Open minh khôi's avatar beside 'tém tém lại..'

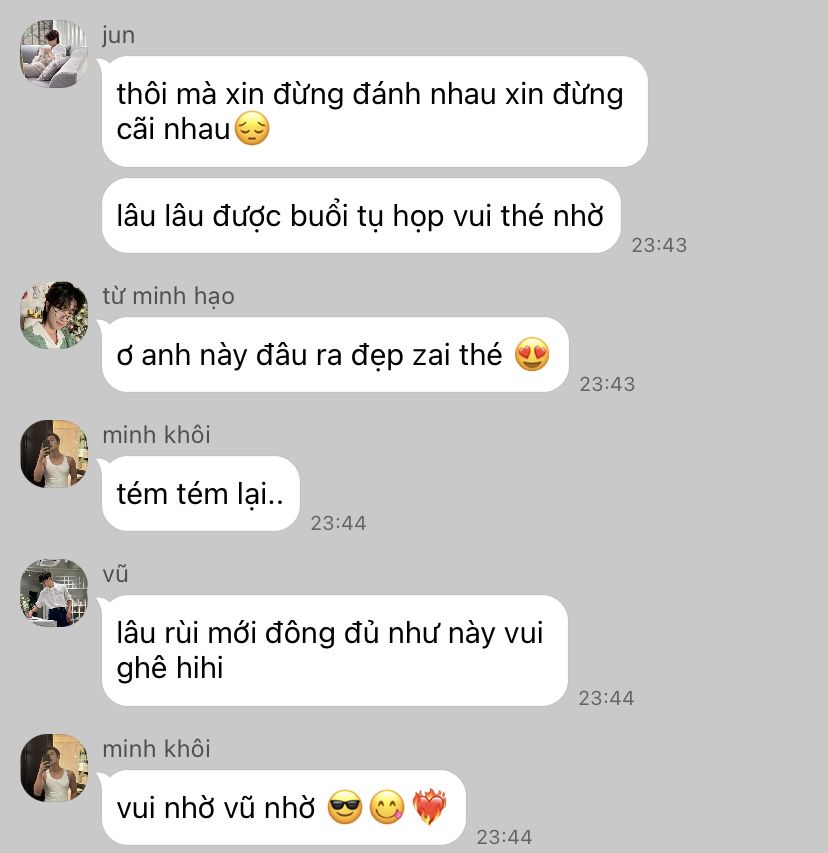click(x=54, y=454)
